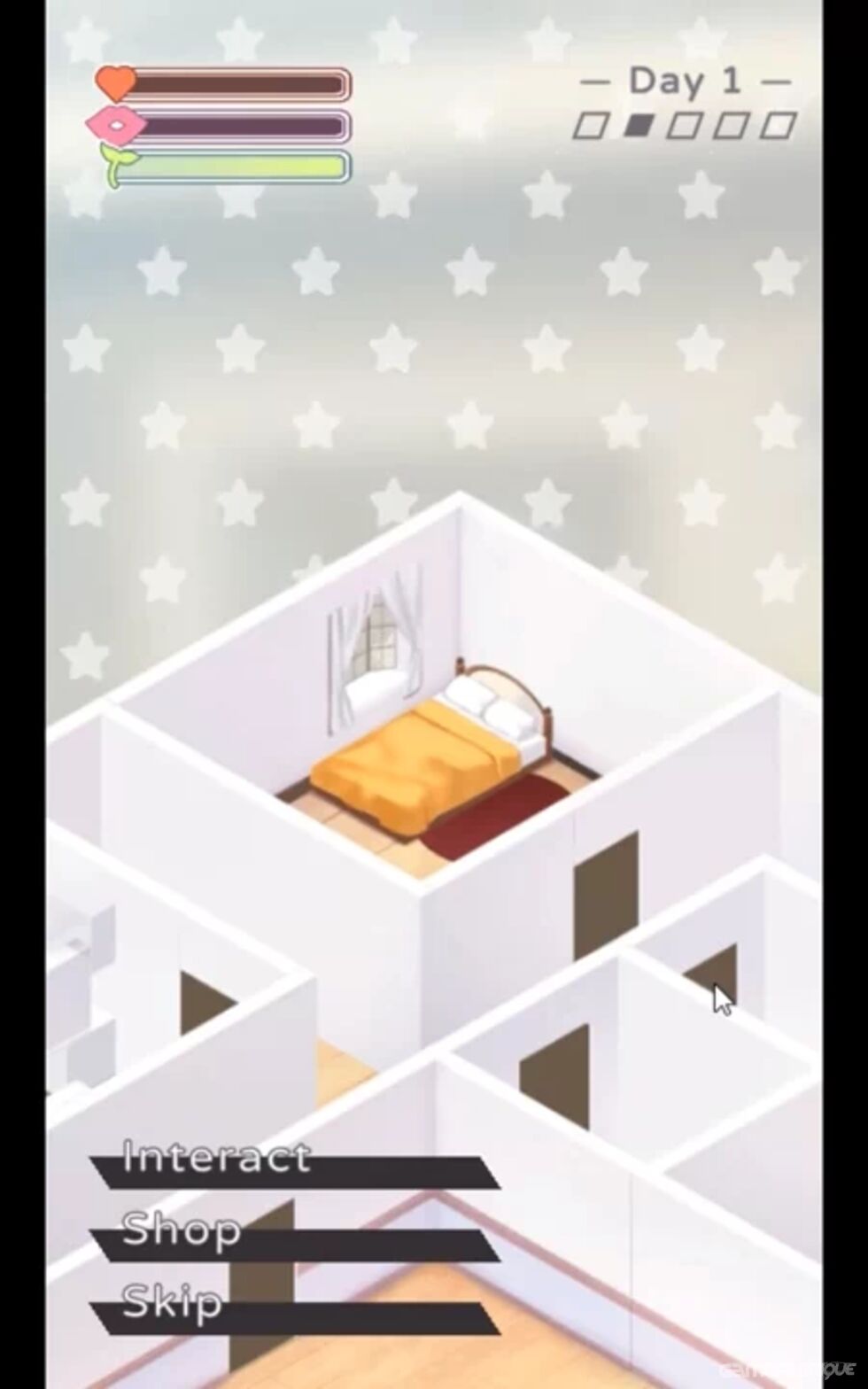868x1389 pixels.
Task: Select Skip to pass time
Action: point(295,1309)
